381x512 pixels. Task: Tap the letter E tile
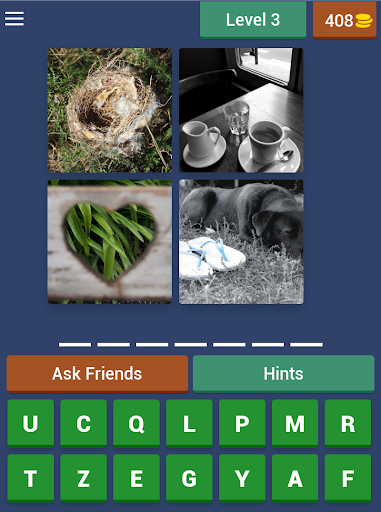point(136,478)
